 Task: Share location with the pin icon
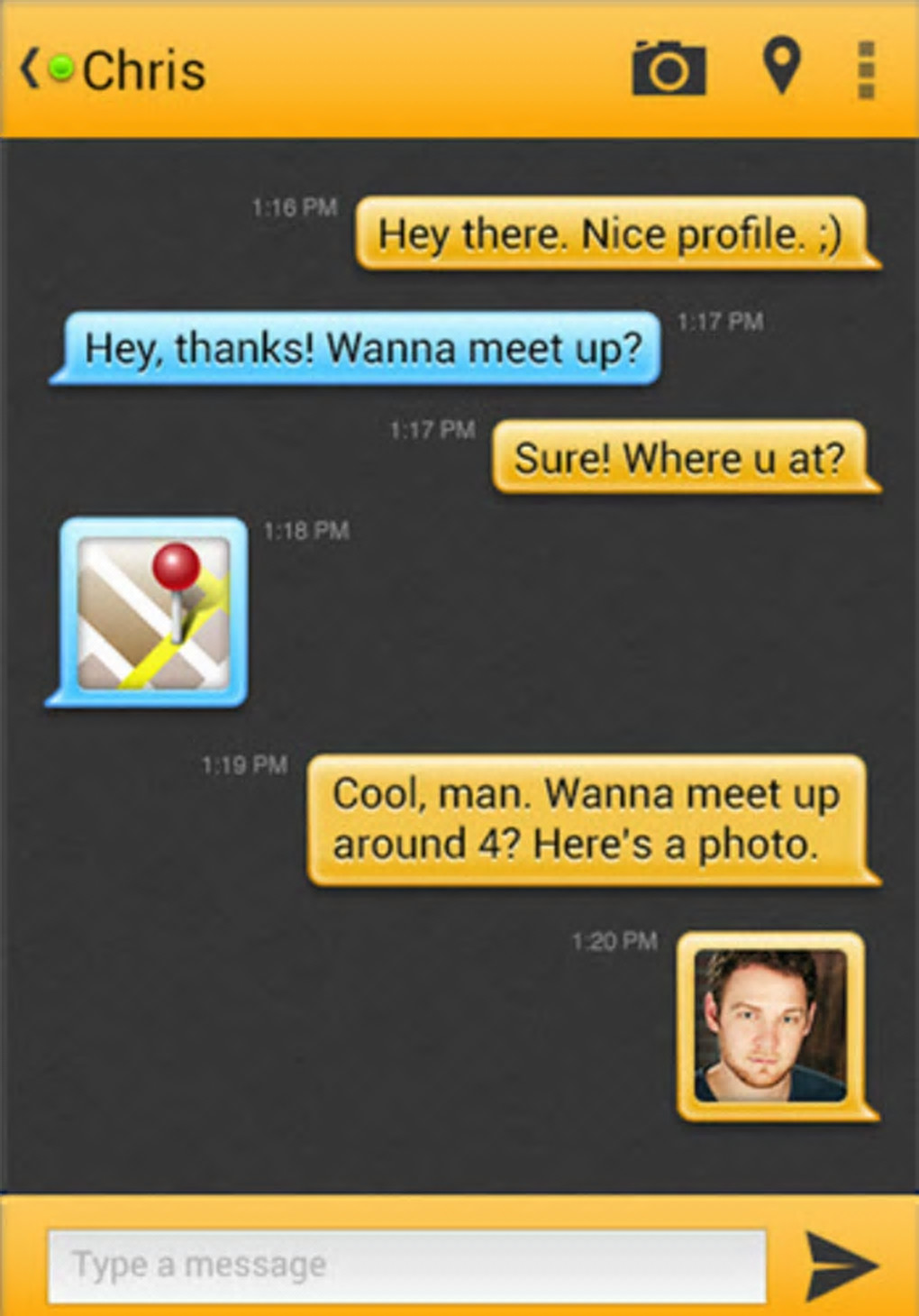tap(781, 66)
